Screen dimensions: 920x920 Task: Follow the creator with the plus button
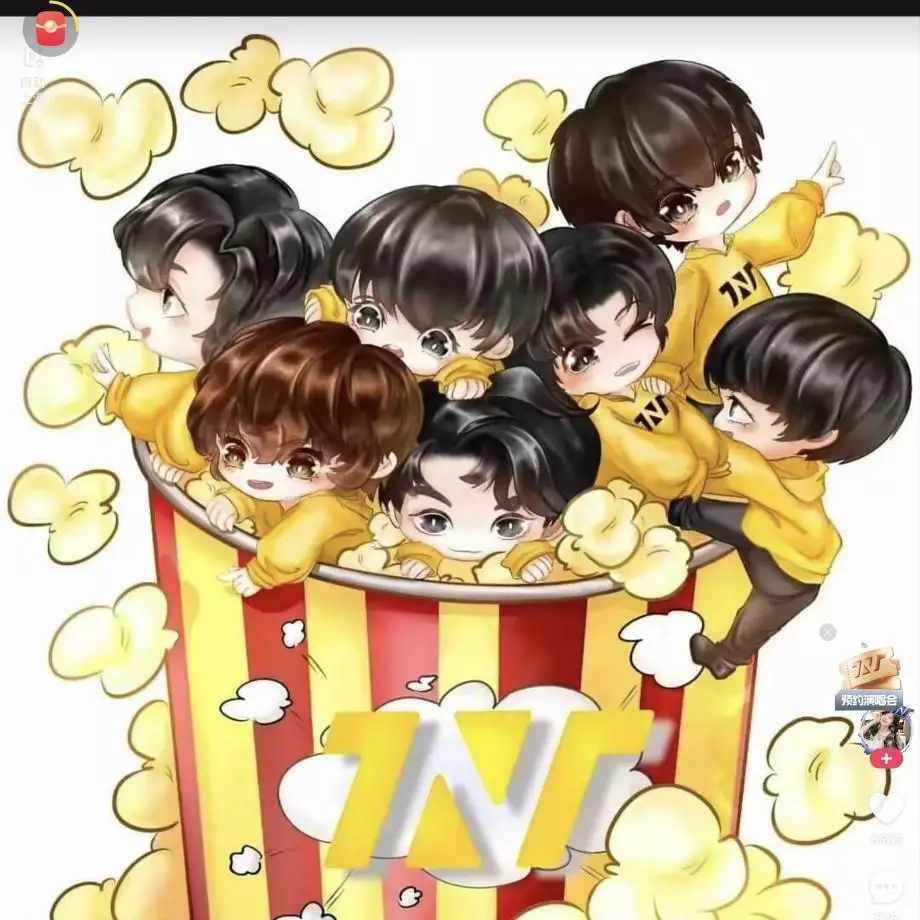(886, 759)
